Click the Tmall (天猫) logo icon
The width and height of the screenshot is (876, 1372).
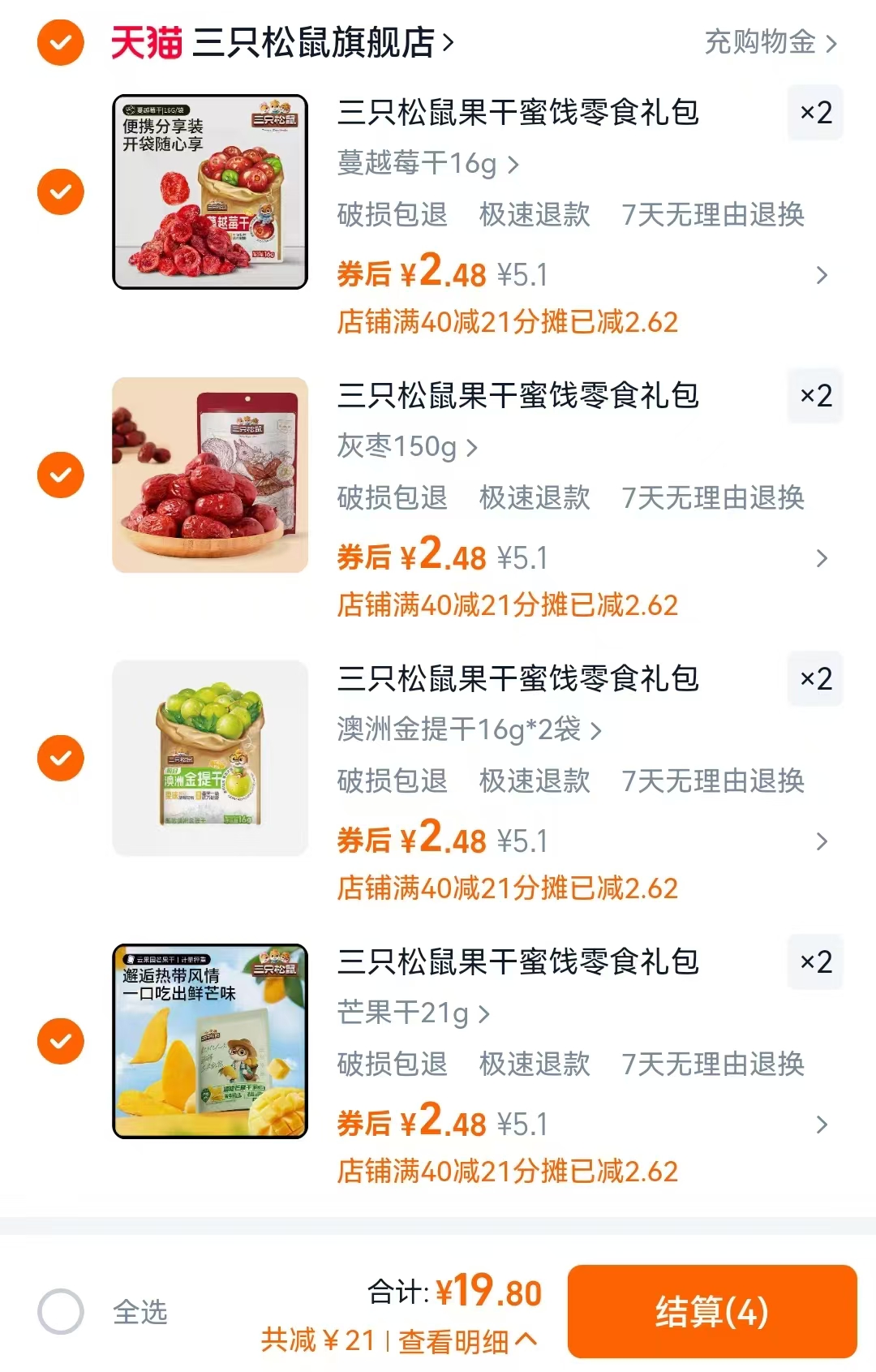pos(148,42)
